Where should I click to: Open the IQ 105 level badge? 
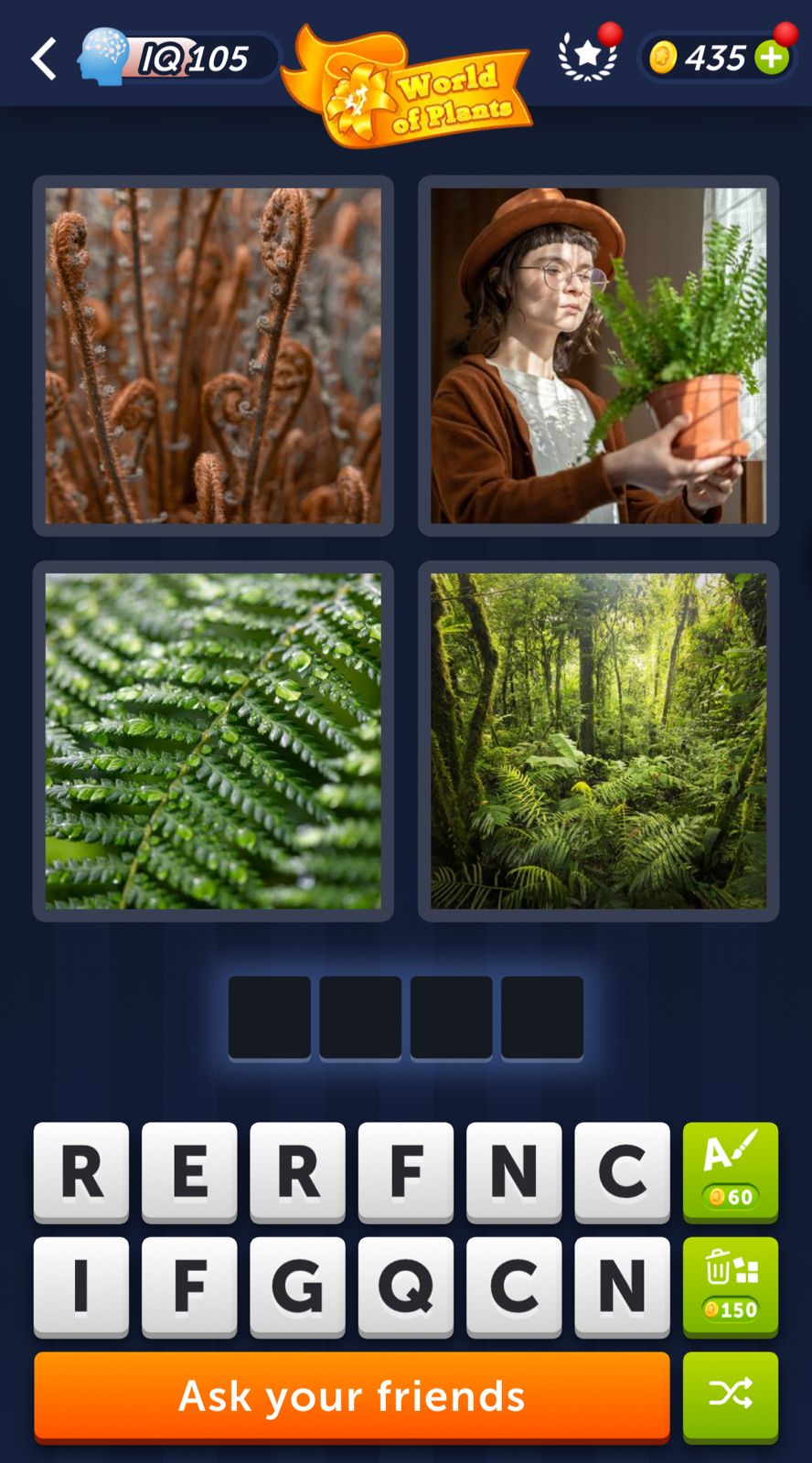[x=178, y=59]
